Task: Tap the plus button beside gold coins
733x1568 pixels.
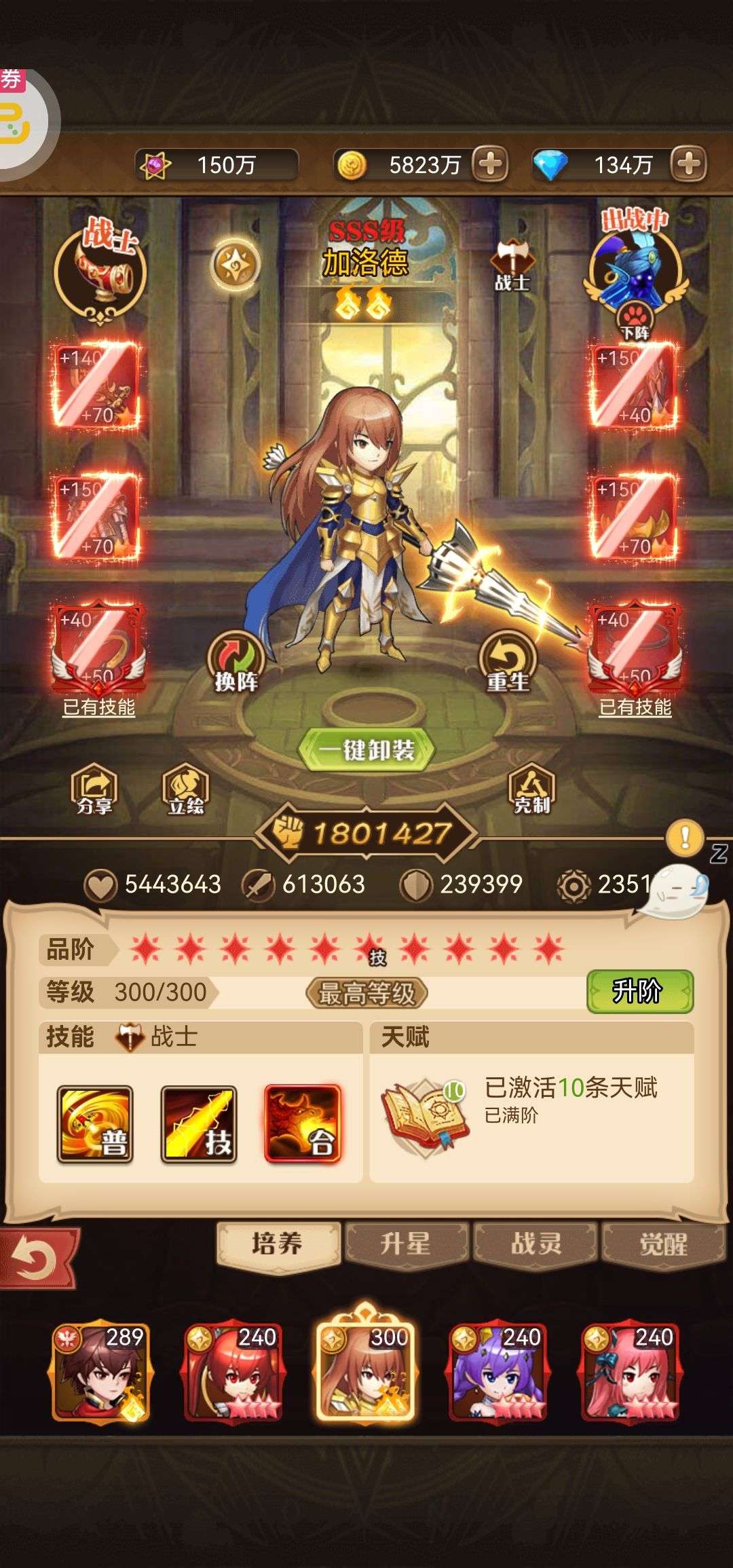Action: 491,164
